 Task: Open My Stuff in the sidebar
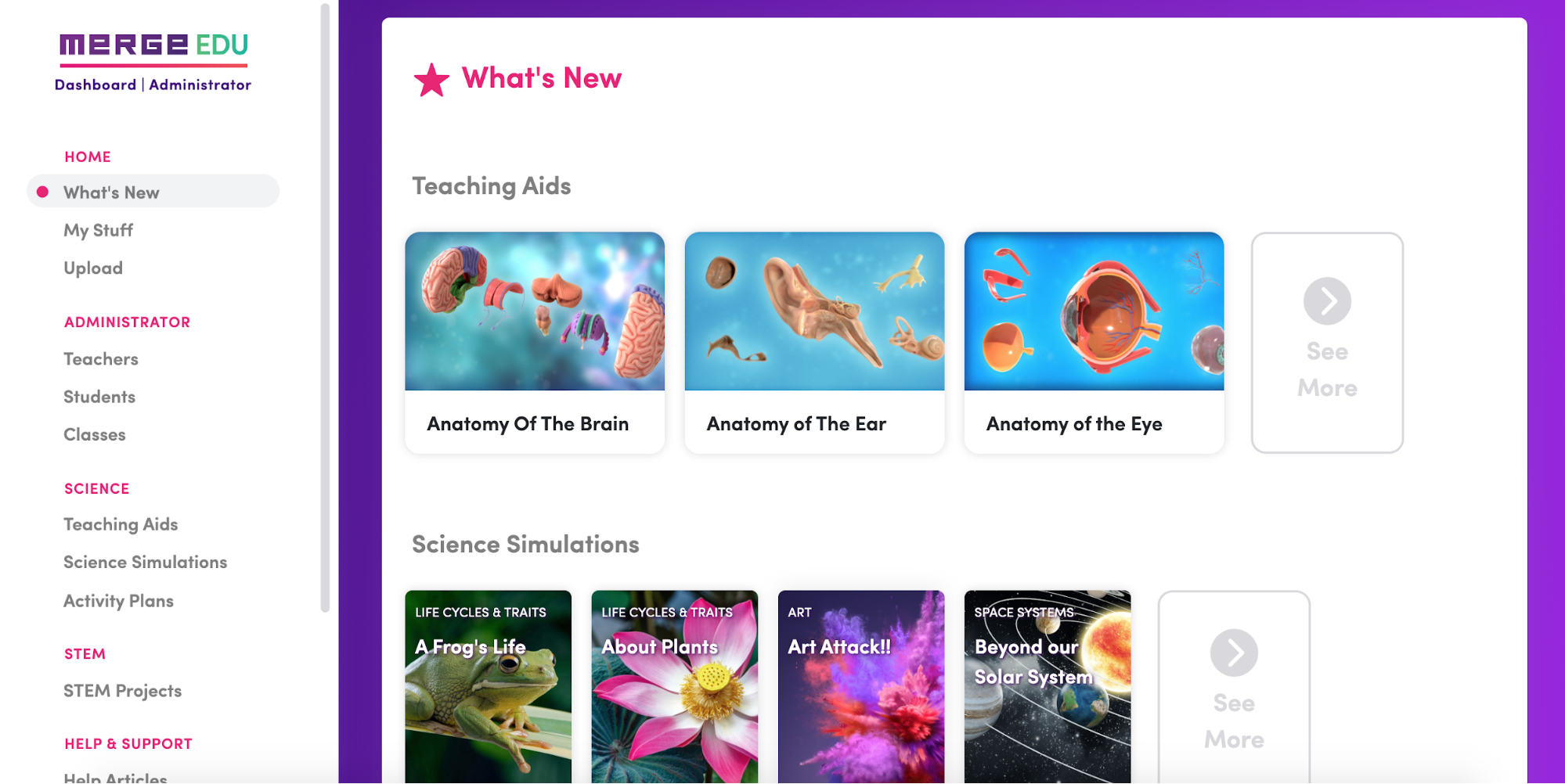click(x=98, y=230)
